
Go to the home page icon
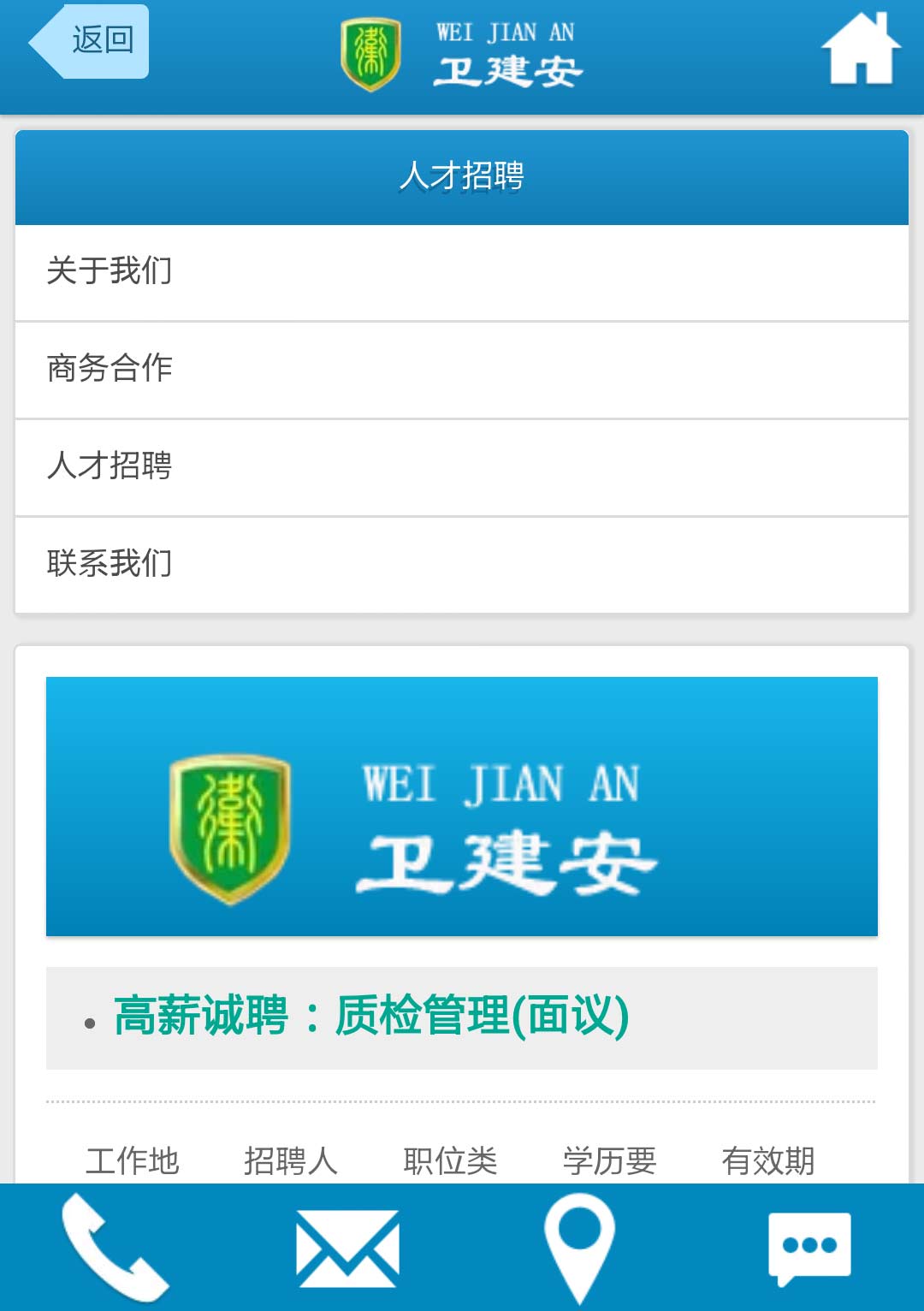[861, 50]
